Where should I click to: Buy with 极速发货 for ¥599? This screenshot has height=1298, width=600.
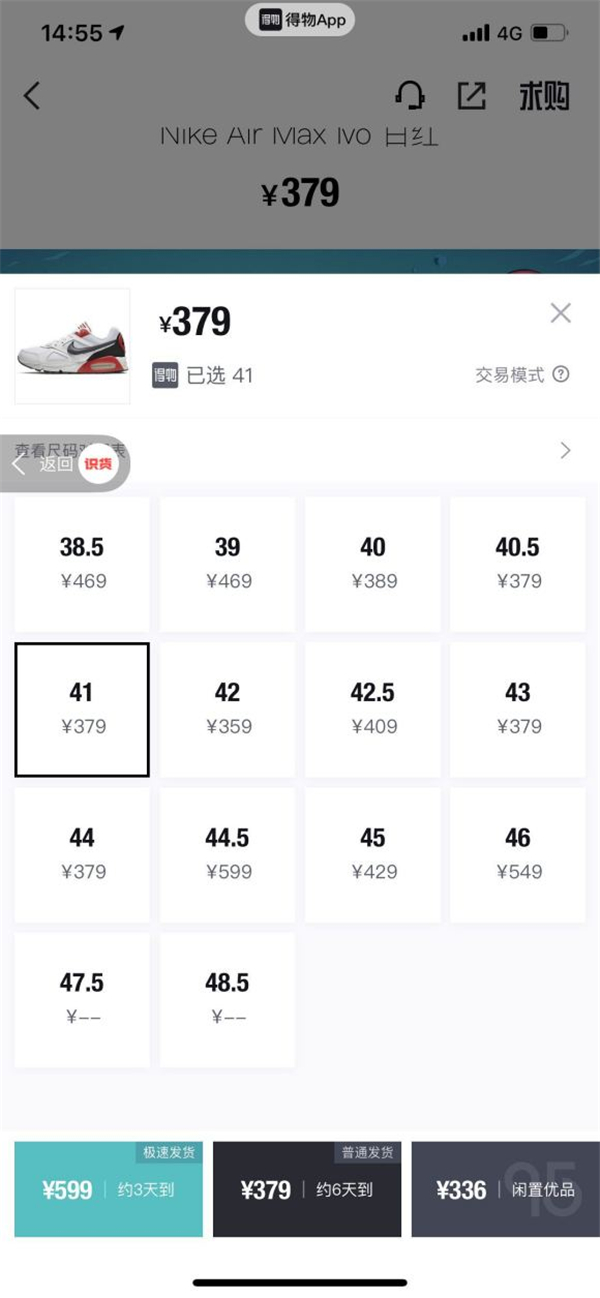[x=108, y=1189]
